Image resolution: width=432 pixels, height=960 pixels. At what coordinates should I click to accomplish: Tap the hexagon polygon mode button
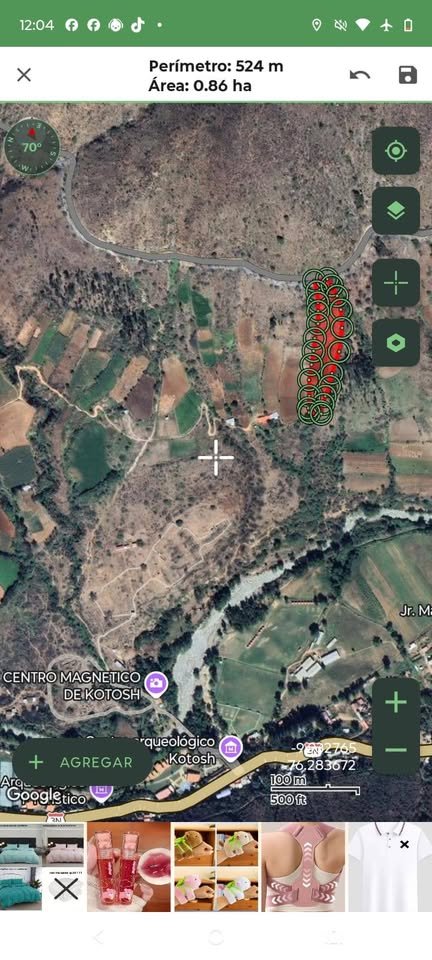[396, 343]
